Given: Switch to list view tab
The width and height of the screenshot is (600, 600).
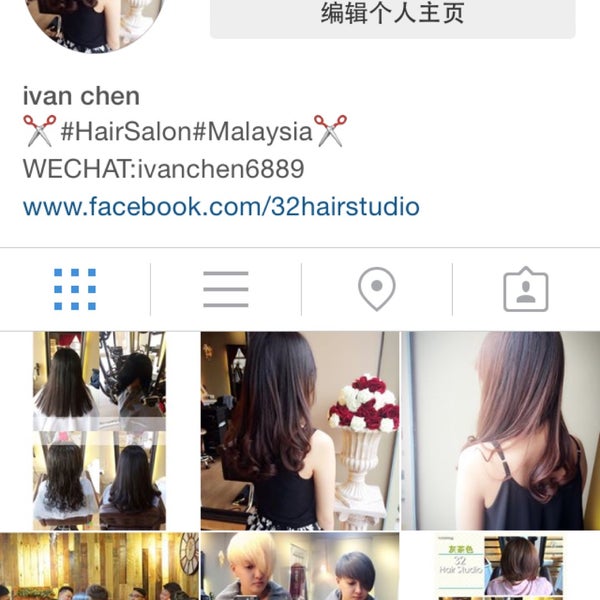Looking at the screenshot, I should tap(225, 290).
